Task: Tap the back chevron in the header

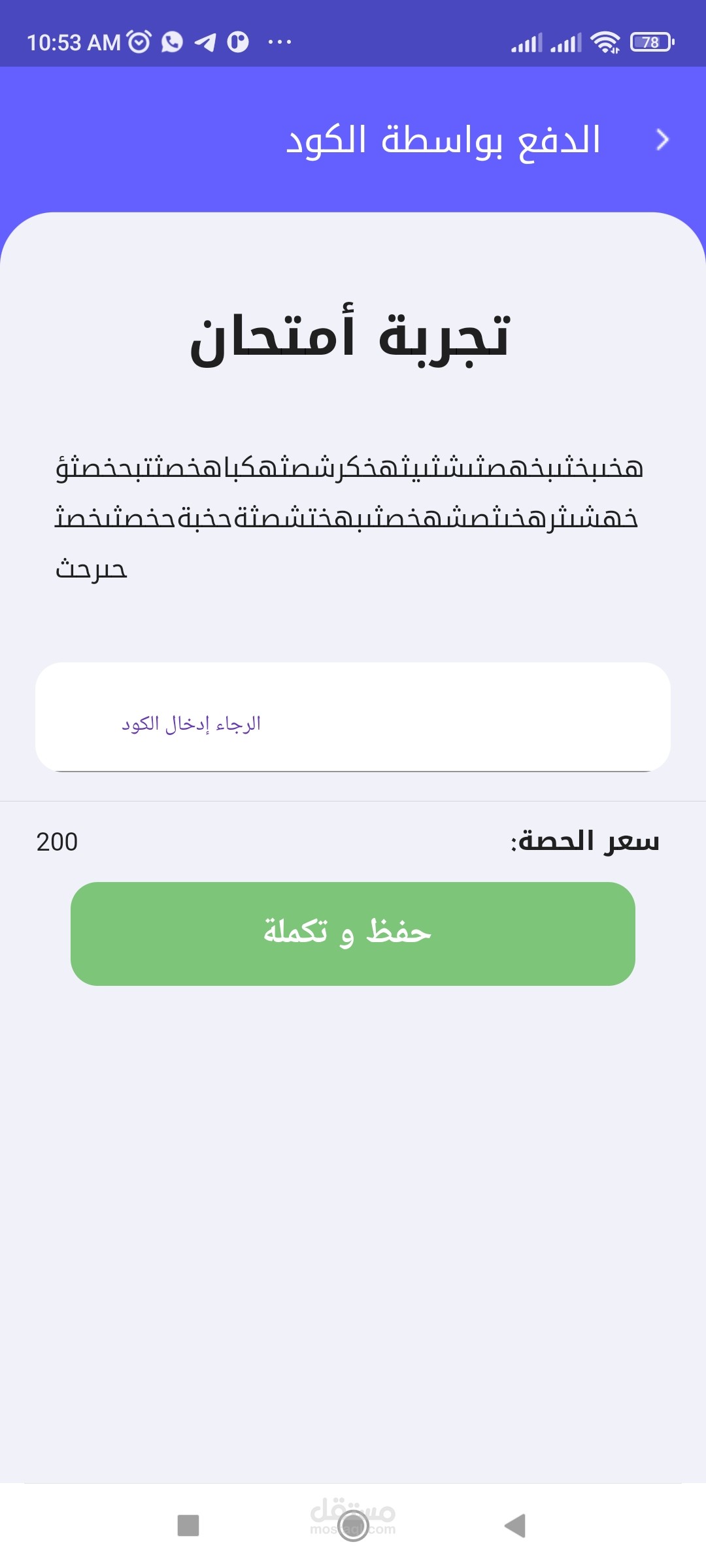Action: point(662,140)
